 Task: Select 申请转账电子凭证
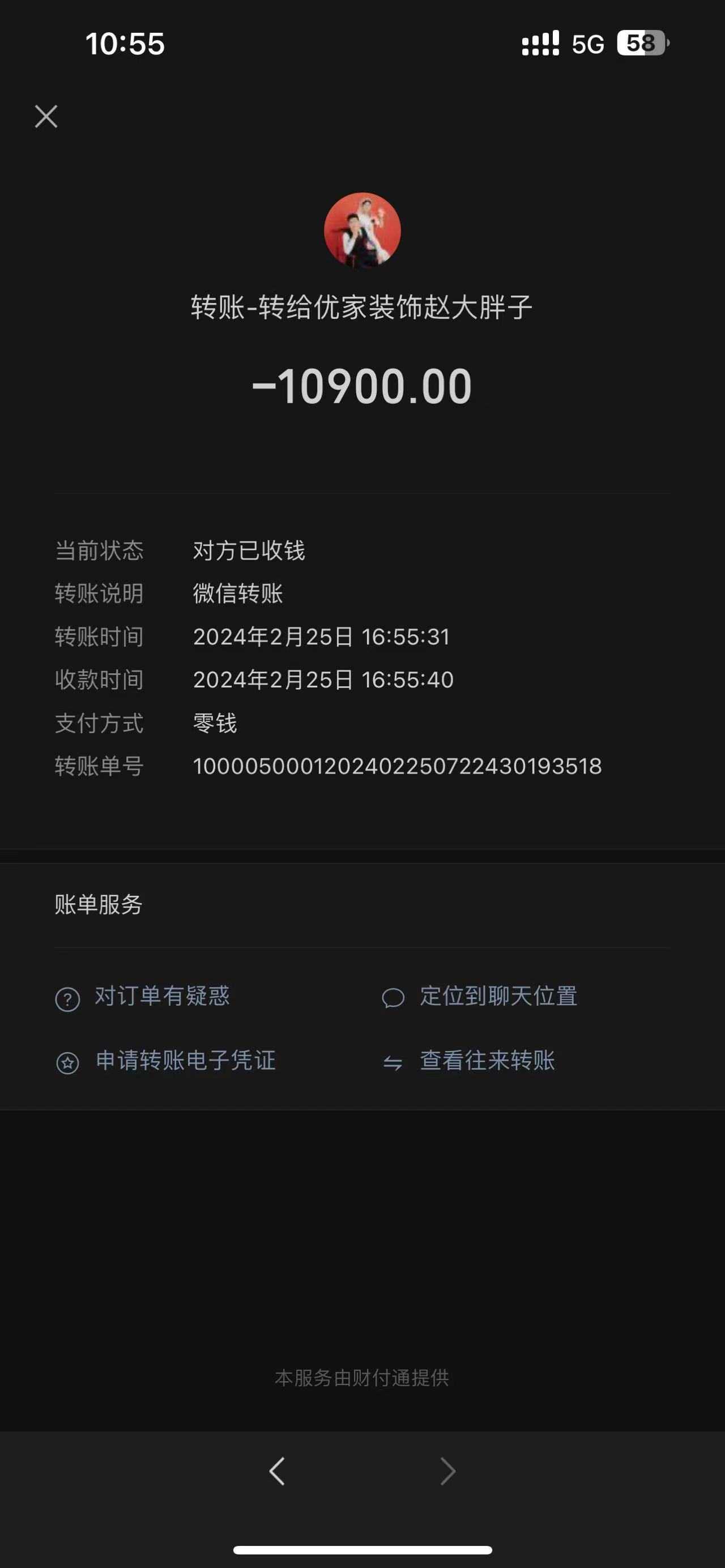pos(185,1061)
